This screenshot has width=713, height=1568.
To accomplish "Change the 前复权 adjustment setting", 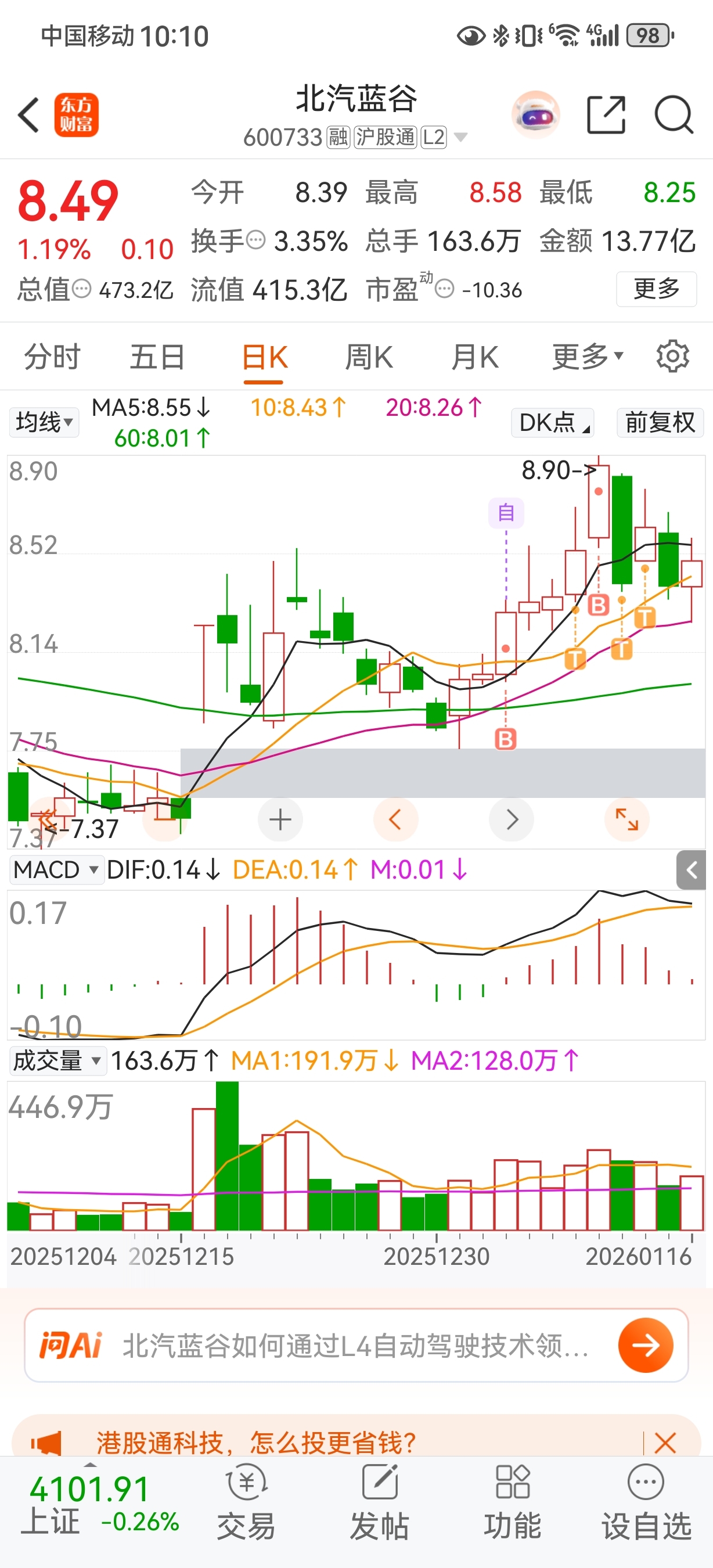I will (660, 422).
